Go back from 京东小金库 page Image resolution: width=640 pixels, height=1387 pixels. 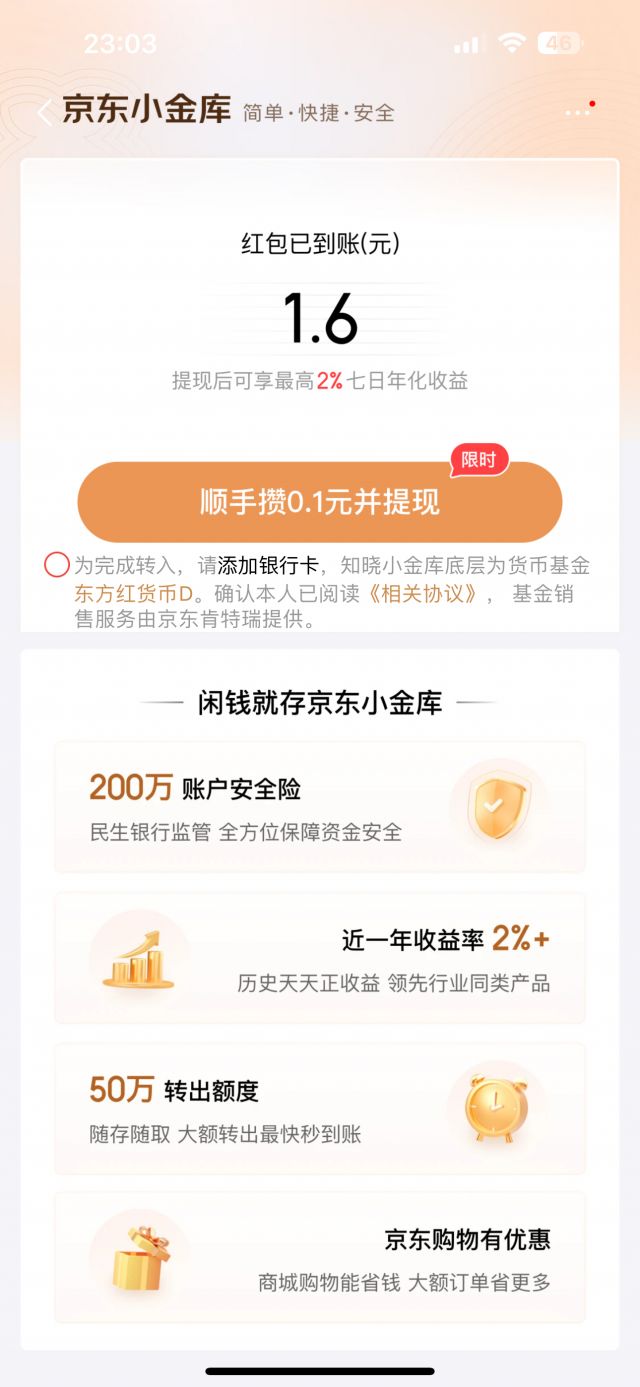[44, 112]
